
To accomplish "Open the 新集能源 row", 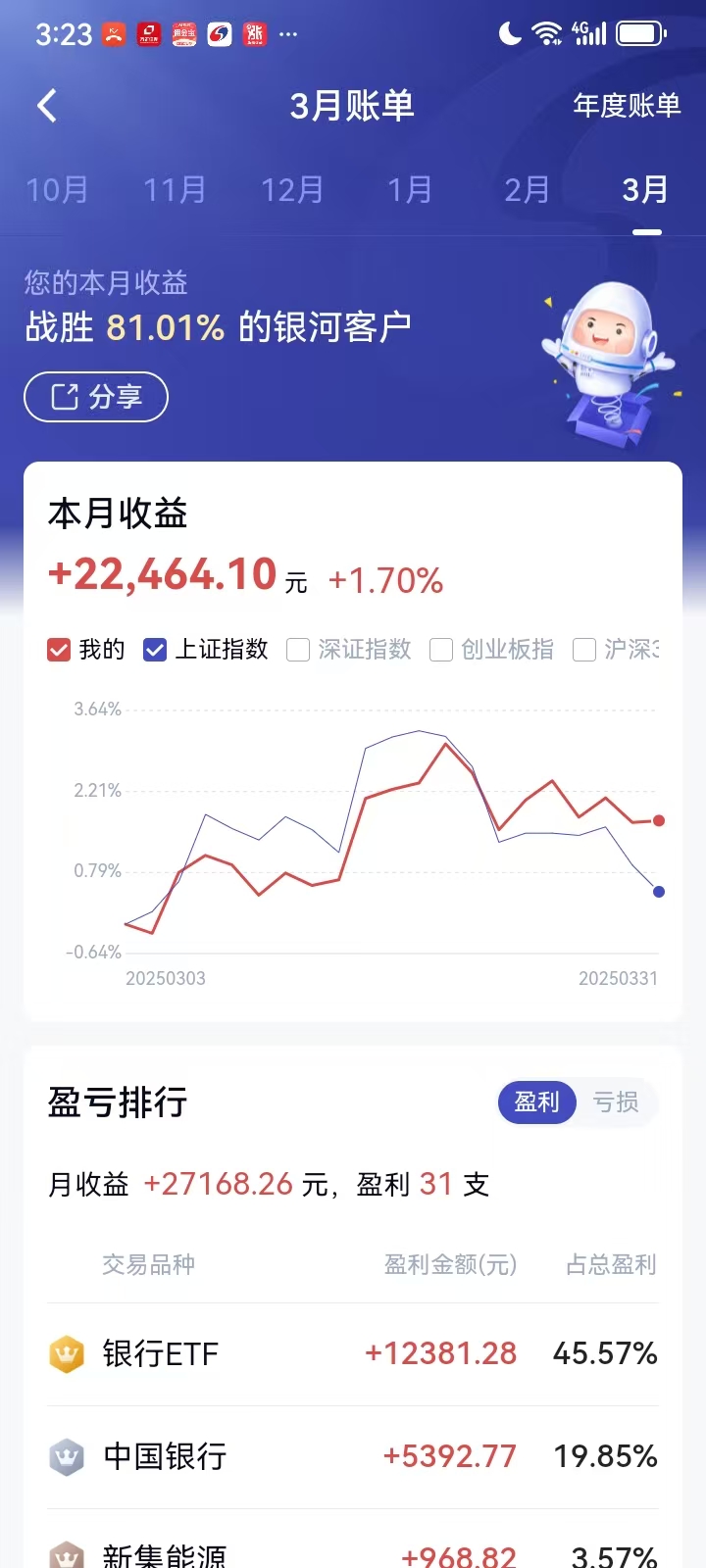I will point(353,1553).
